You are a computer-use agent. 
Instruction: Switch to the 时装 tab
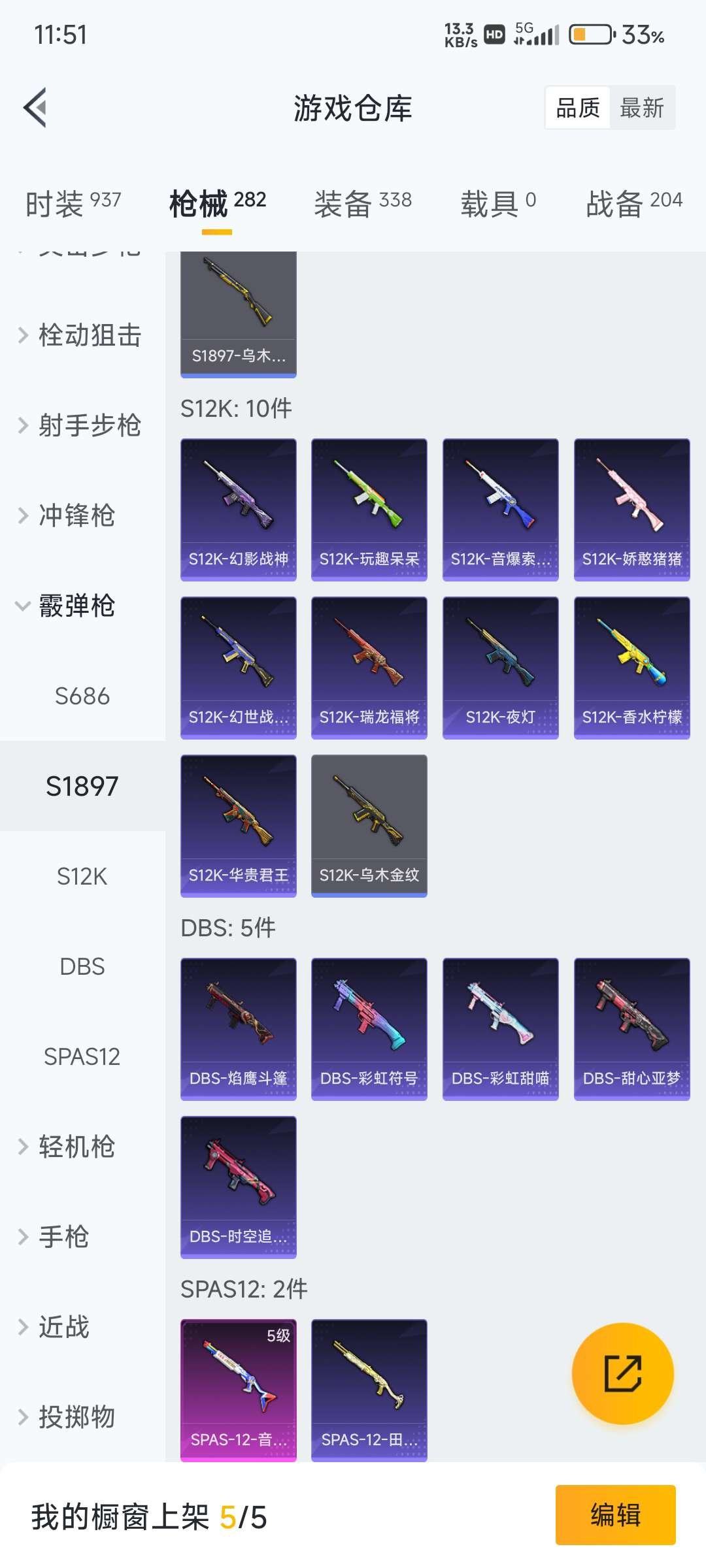[73, 203]
